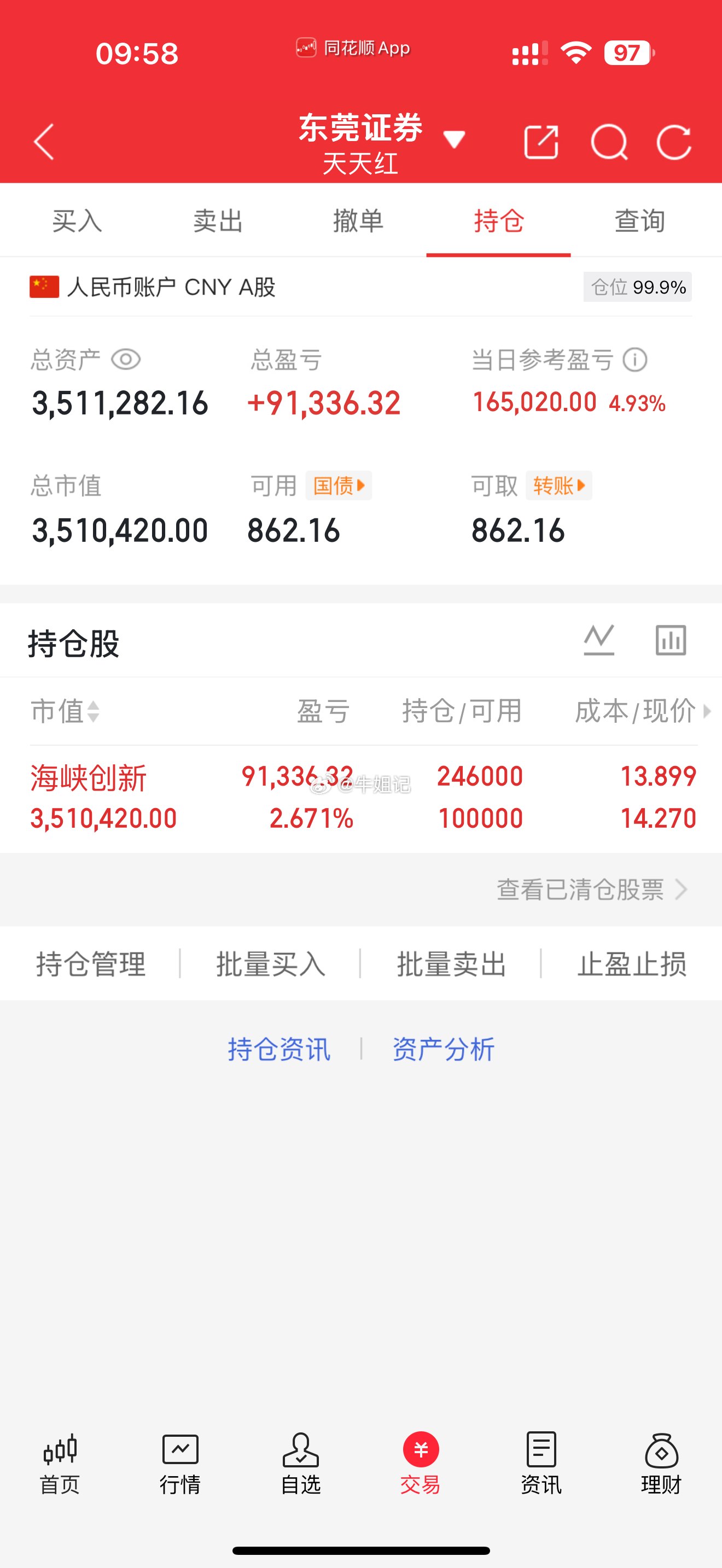Switch to line chart view in 持仓股

pyautogui.click(x=599, y=640)
